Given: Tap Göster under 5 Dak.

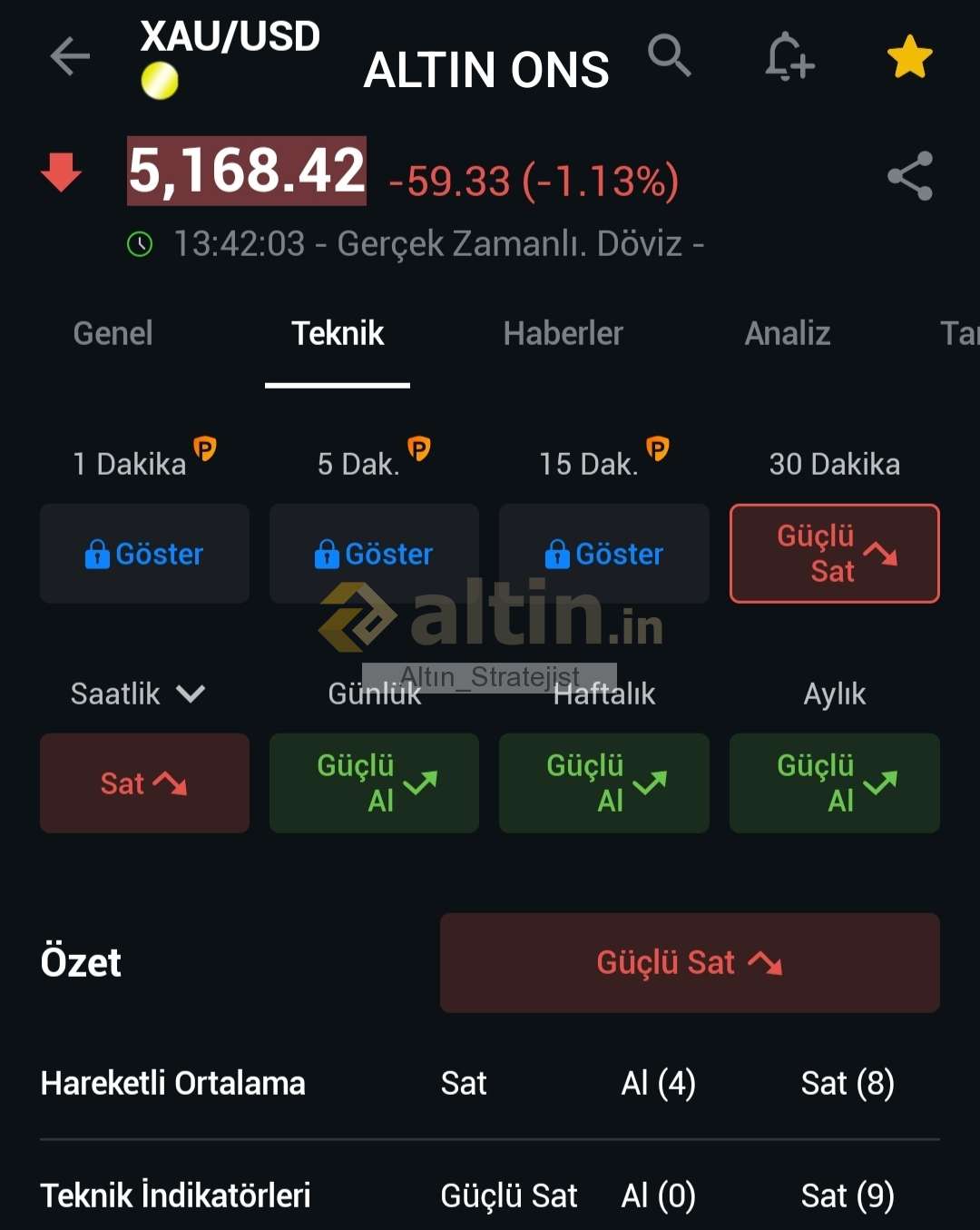Looking at the screenshot, I should coord(374,554).
